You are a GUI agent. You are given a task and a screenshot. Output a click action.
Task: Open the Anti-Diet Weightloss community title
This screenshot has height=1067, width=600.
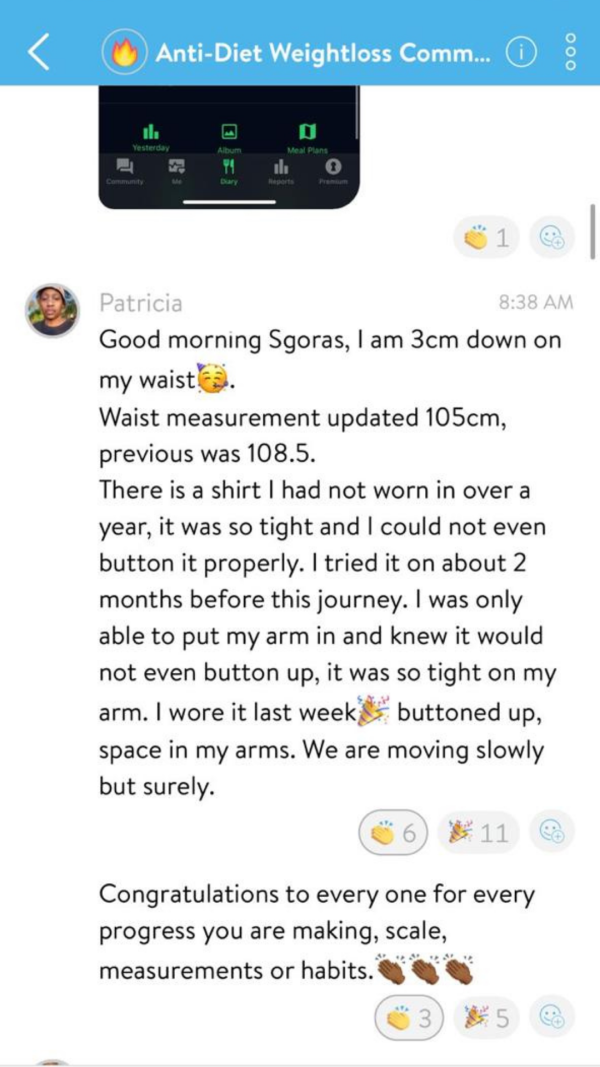322,52
